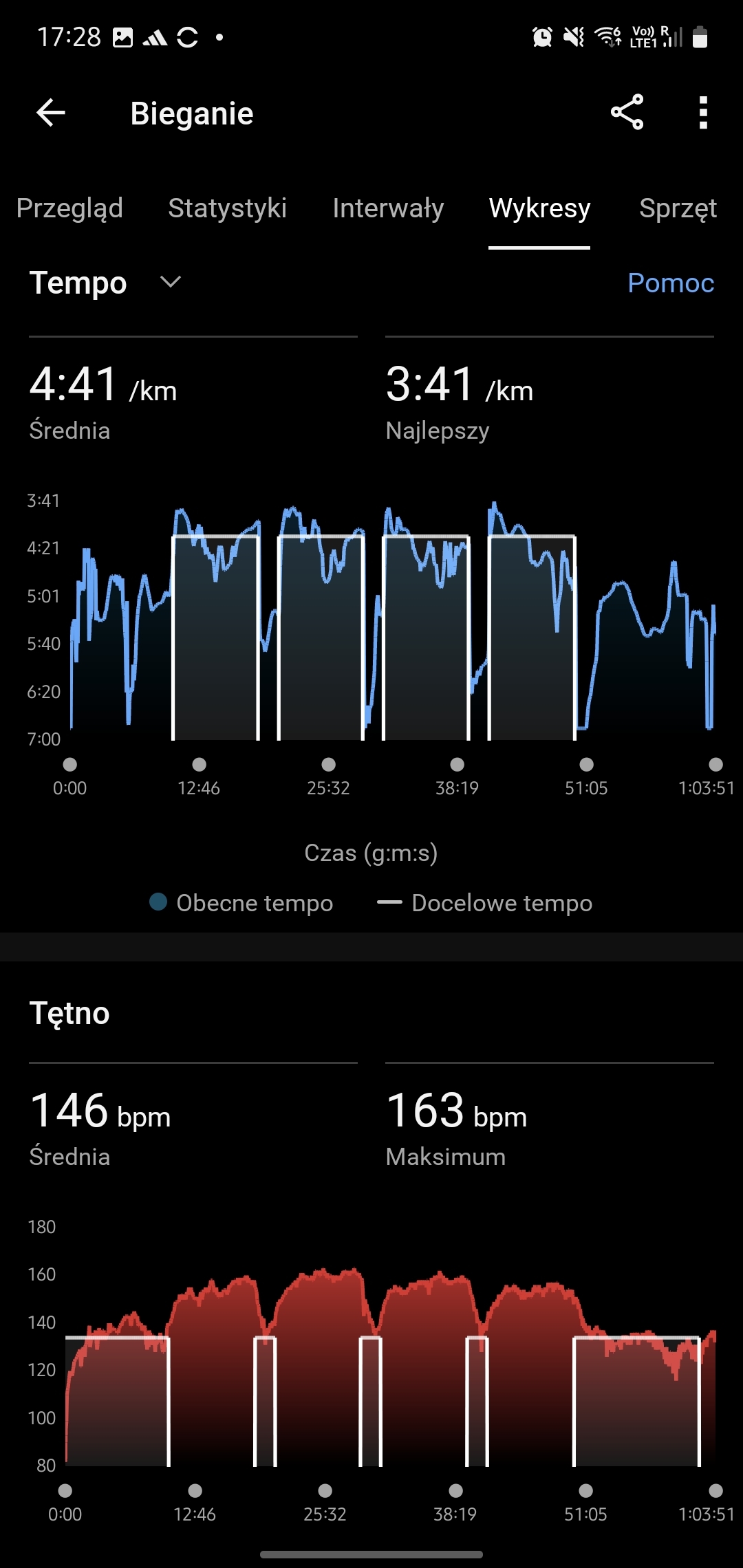Switch to the Sprzęt tab
Image resolution: width=743 pixels, height=1568 pixels.
click(x=678, y=208)
